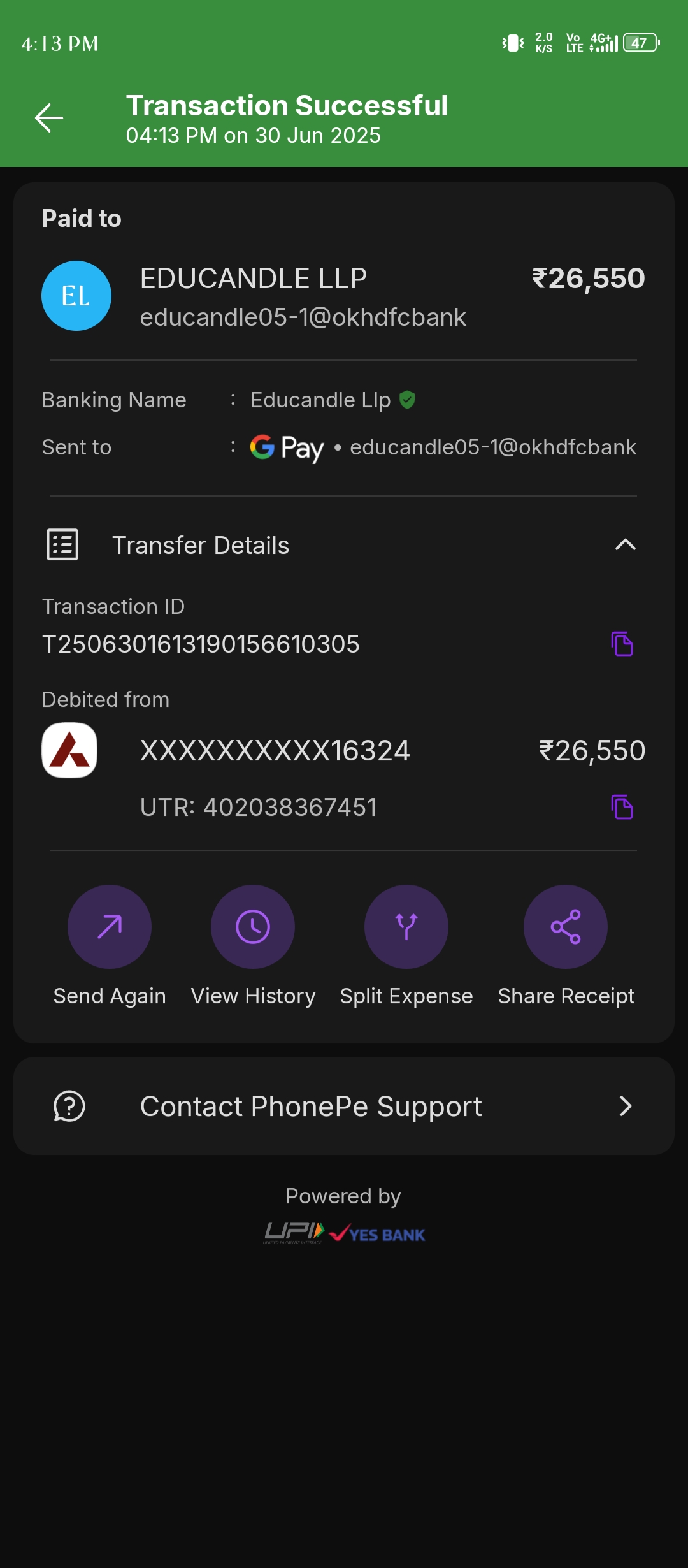Share Receipt of this transaction

click(566, 927)
